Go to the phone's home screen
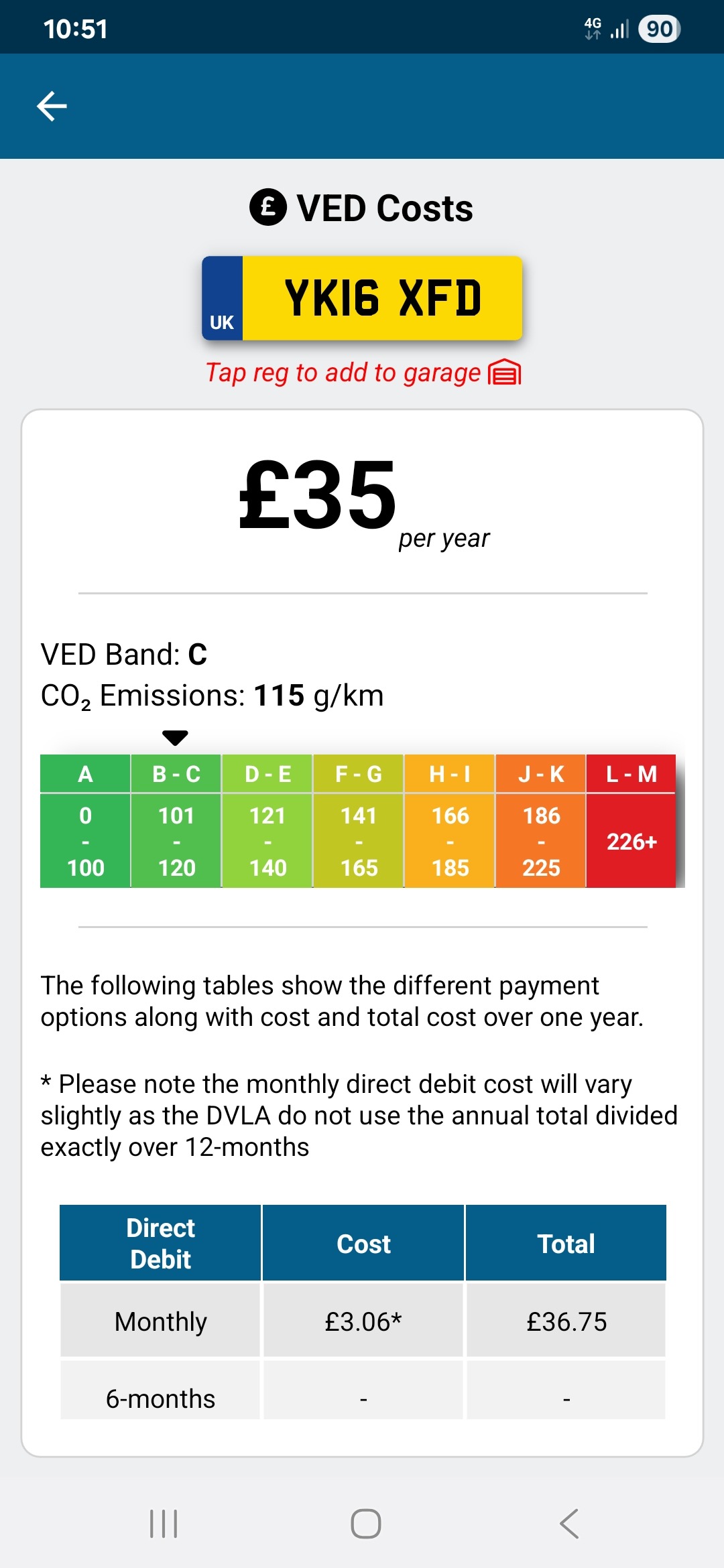724x1568 pixels. tap(366, 1524)
